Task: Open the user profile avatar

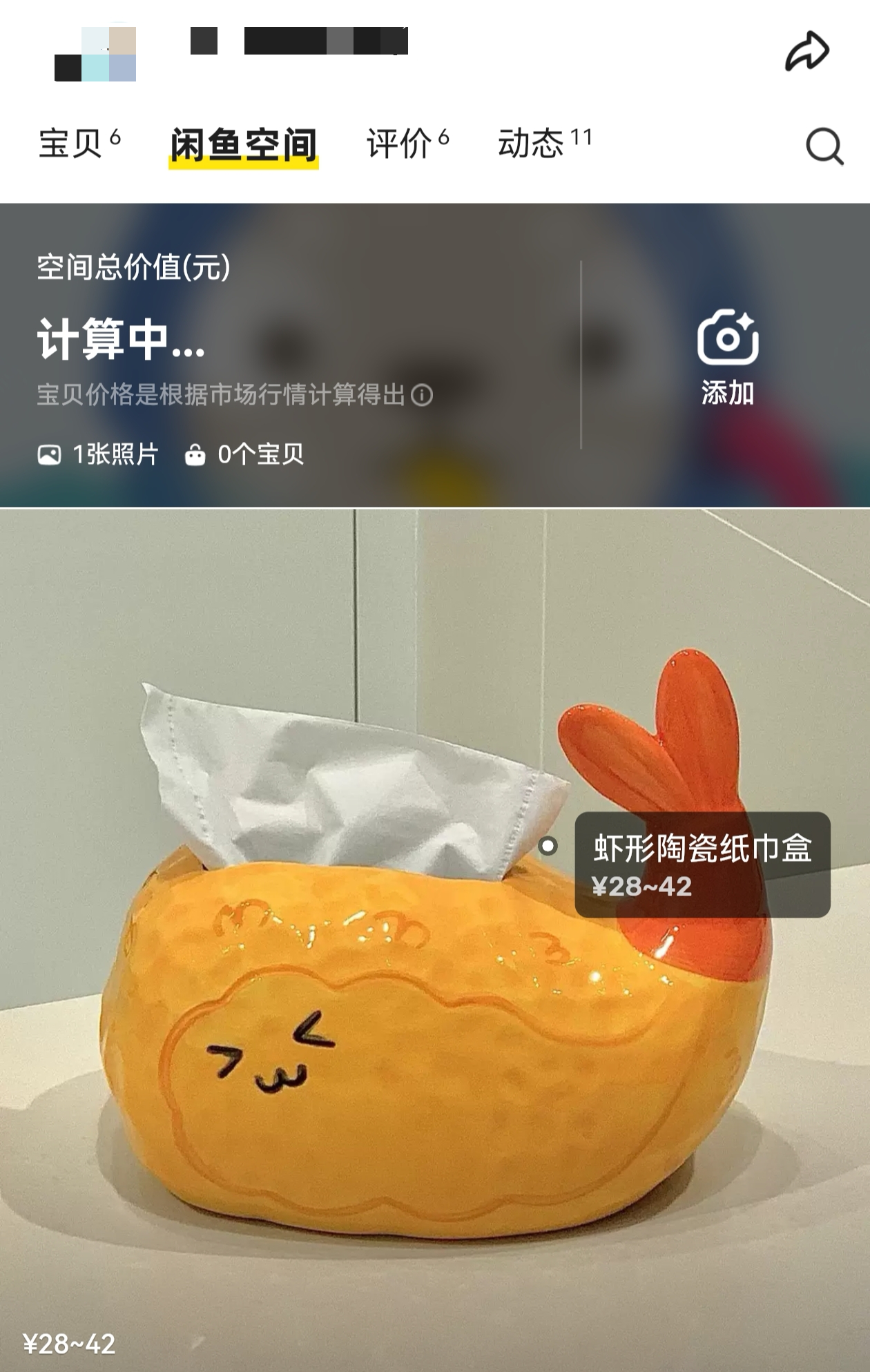Action: click(95, 54)
